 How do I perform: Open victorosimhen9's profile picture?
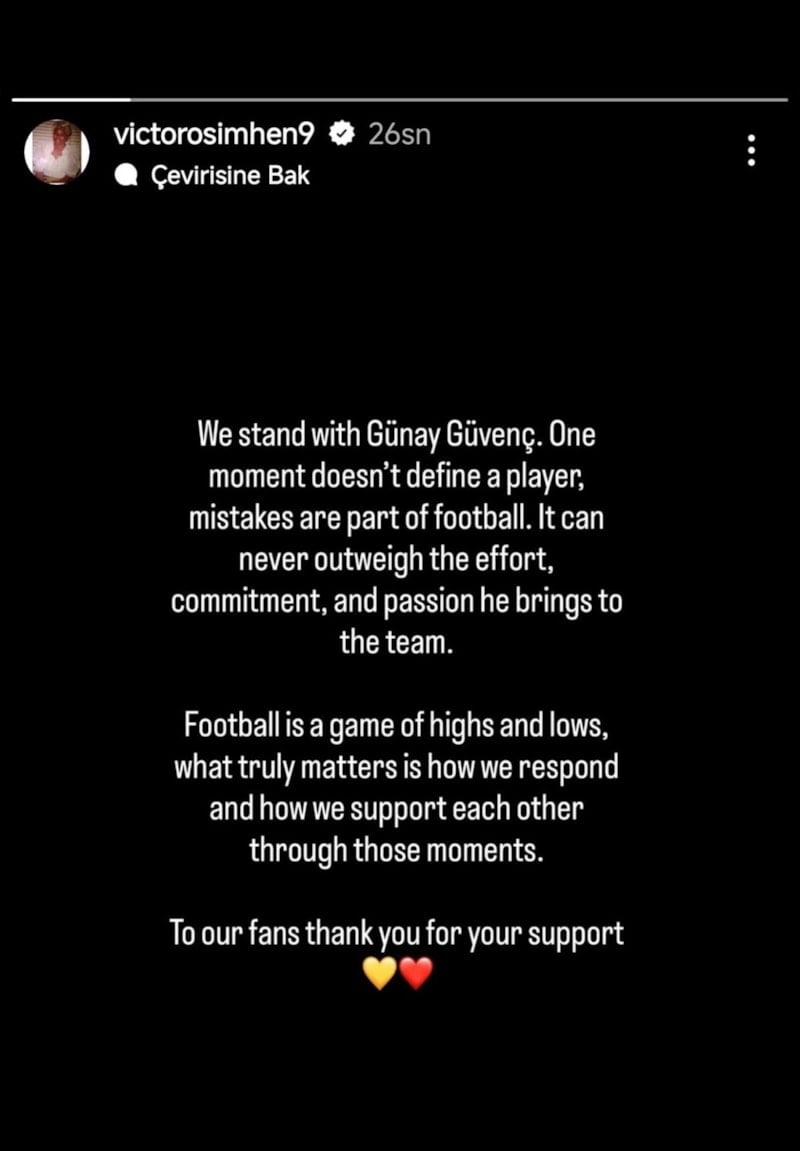pos(57,152)
